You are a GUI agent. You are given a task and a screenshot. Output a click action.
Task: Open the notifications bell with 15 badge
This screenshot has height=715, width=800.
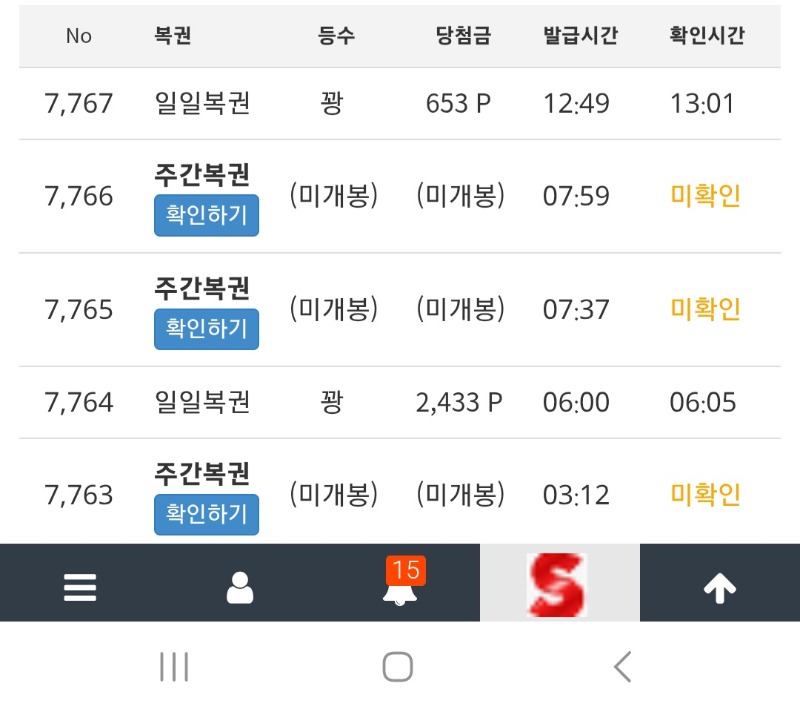point(401,586)
